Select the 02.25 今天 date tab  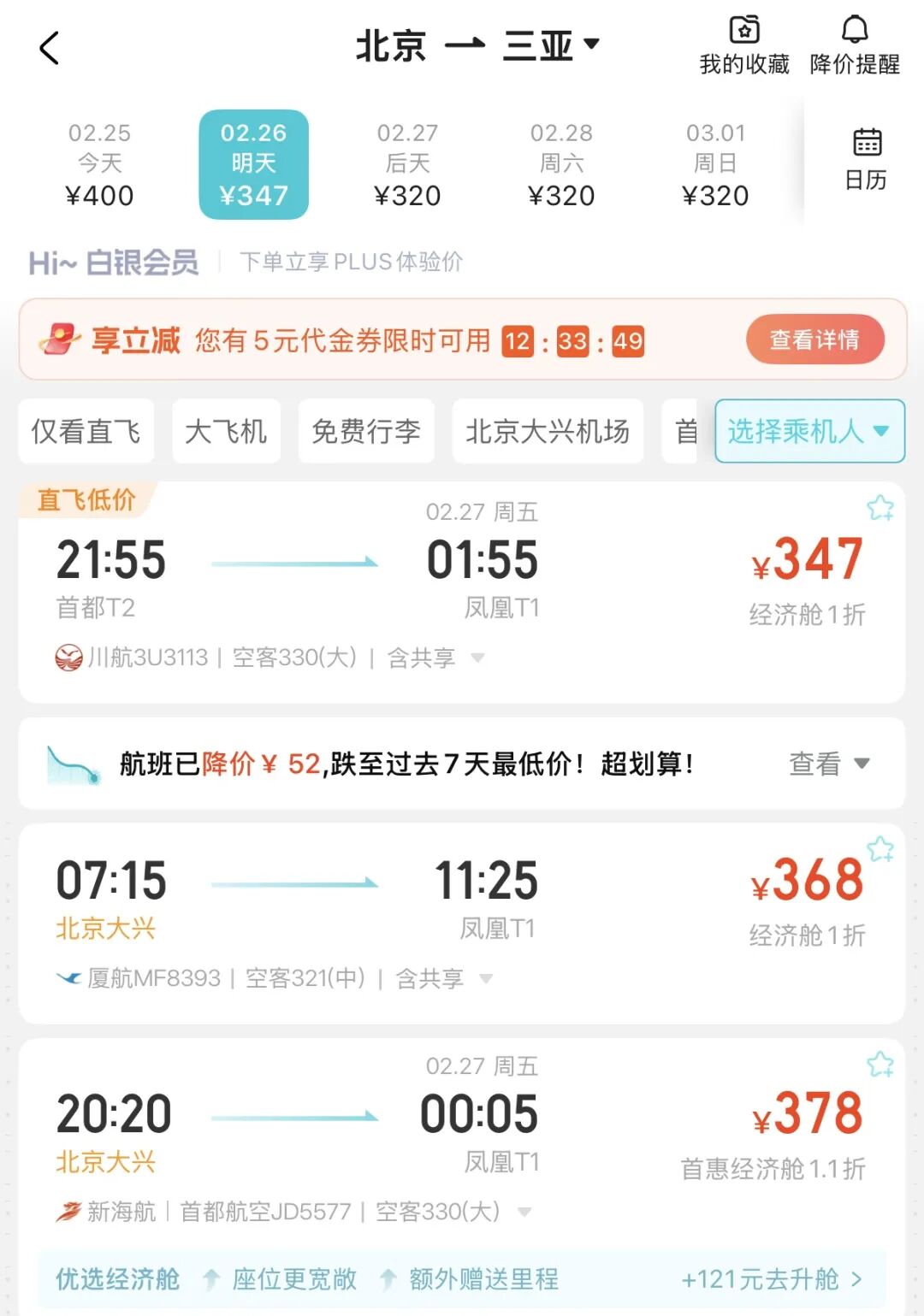pos(99,165)
